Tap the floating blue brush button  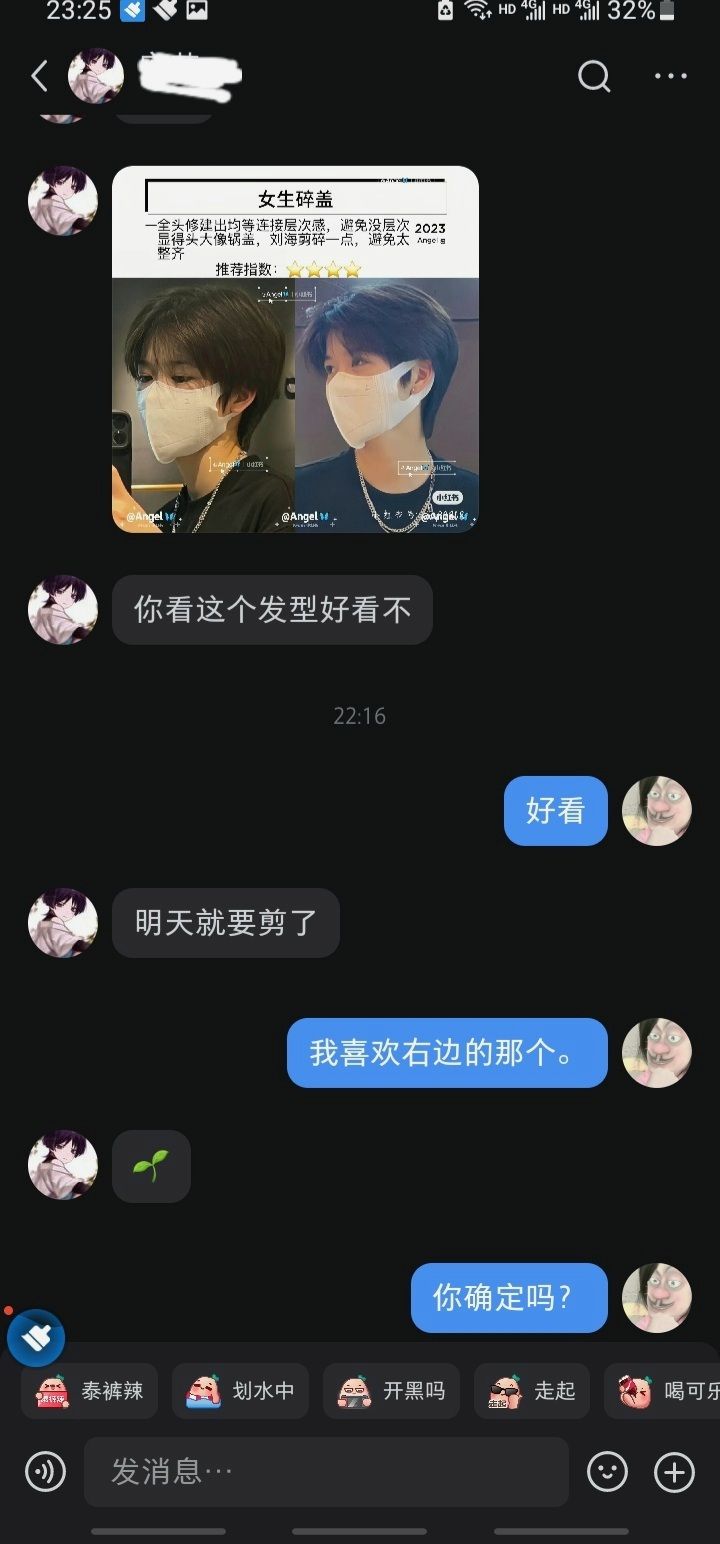[36, 1338]
